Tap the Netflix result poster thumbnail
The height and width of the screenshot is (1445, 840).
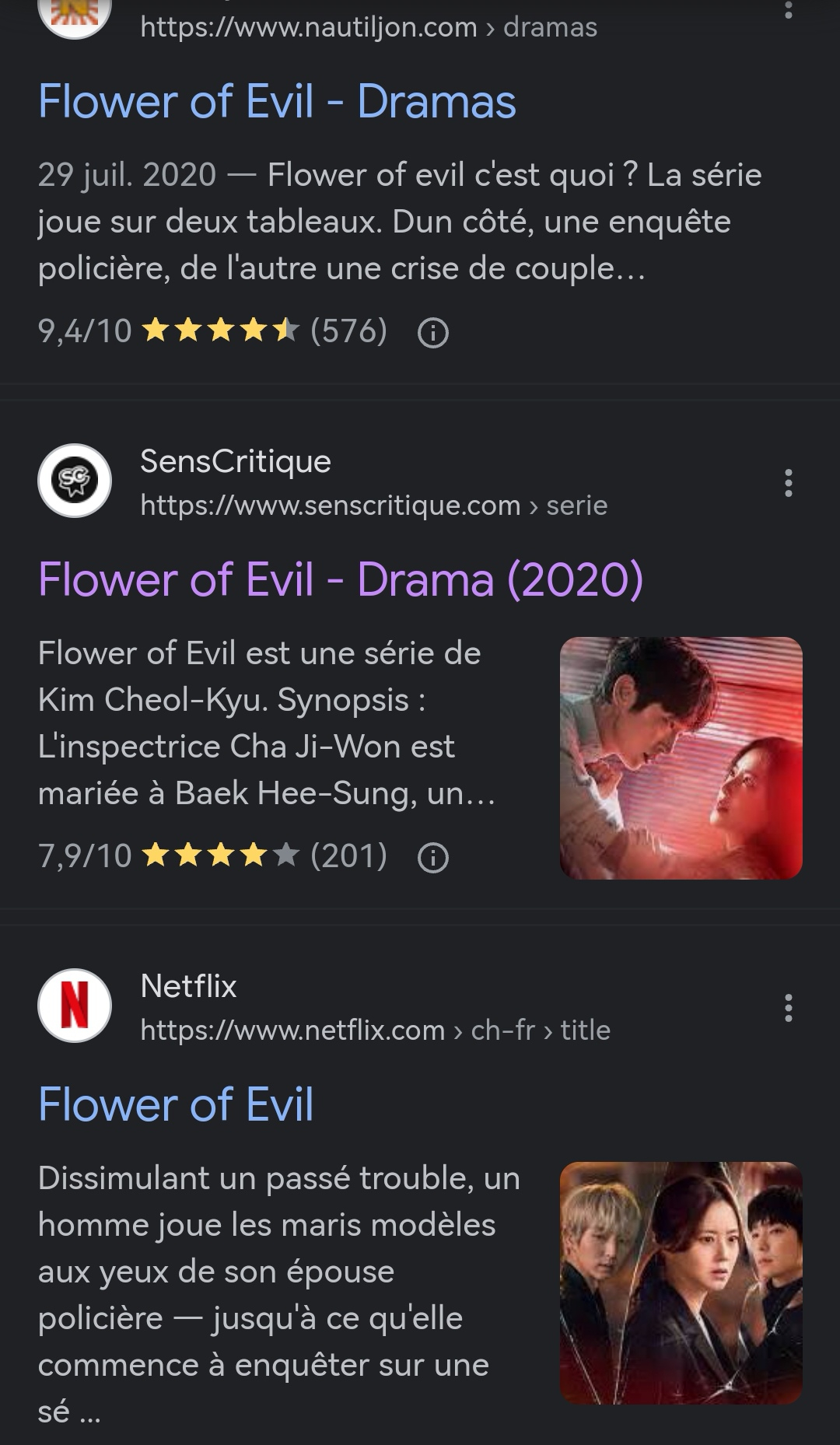coord(681,1283)
